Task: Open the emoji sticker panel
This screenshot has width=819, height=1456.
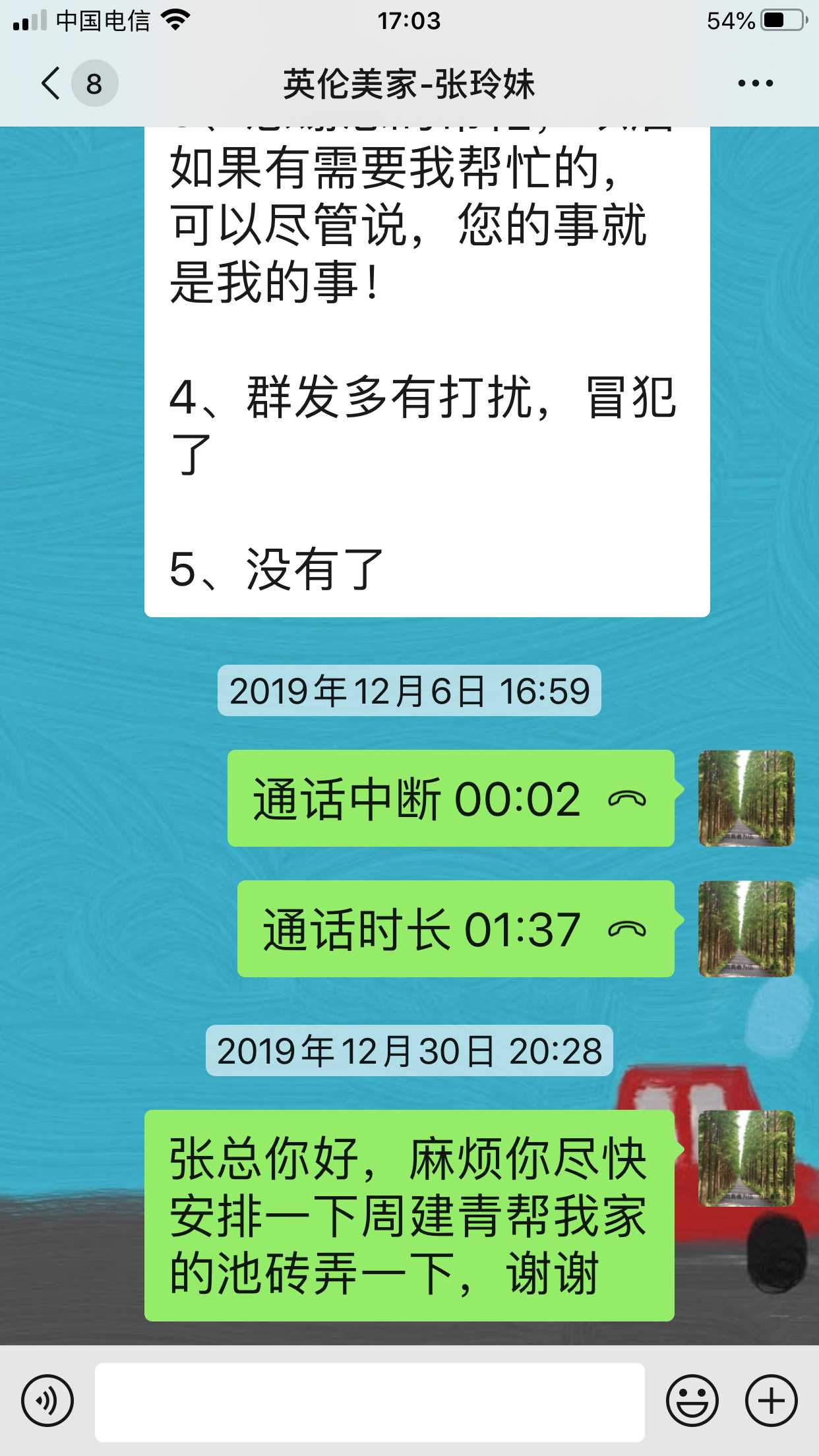Action: pyautogui.click(x=692, y=1401)
